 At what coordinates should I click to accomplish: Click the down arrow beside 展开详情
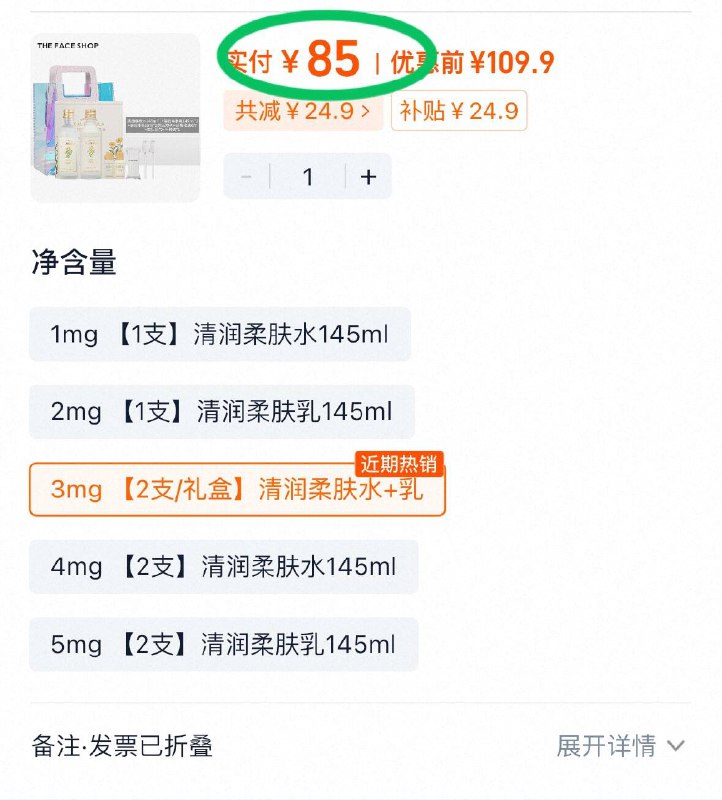tap(675, 745)
